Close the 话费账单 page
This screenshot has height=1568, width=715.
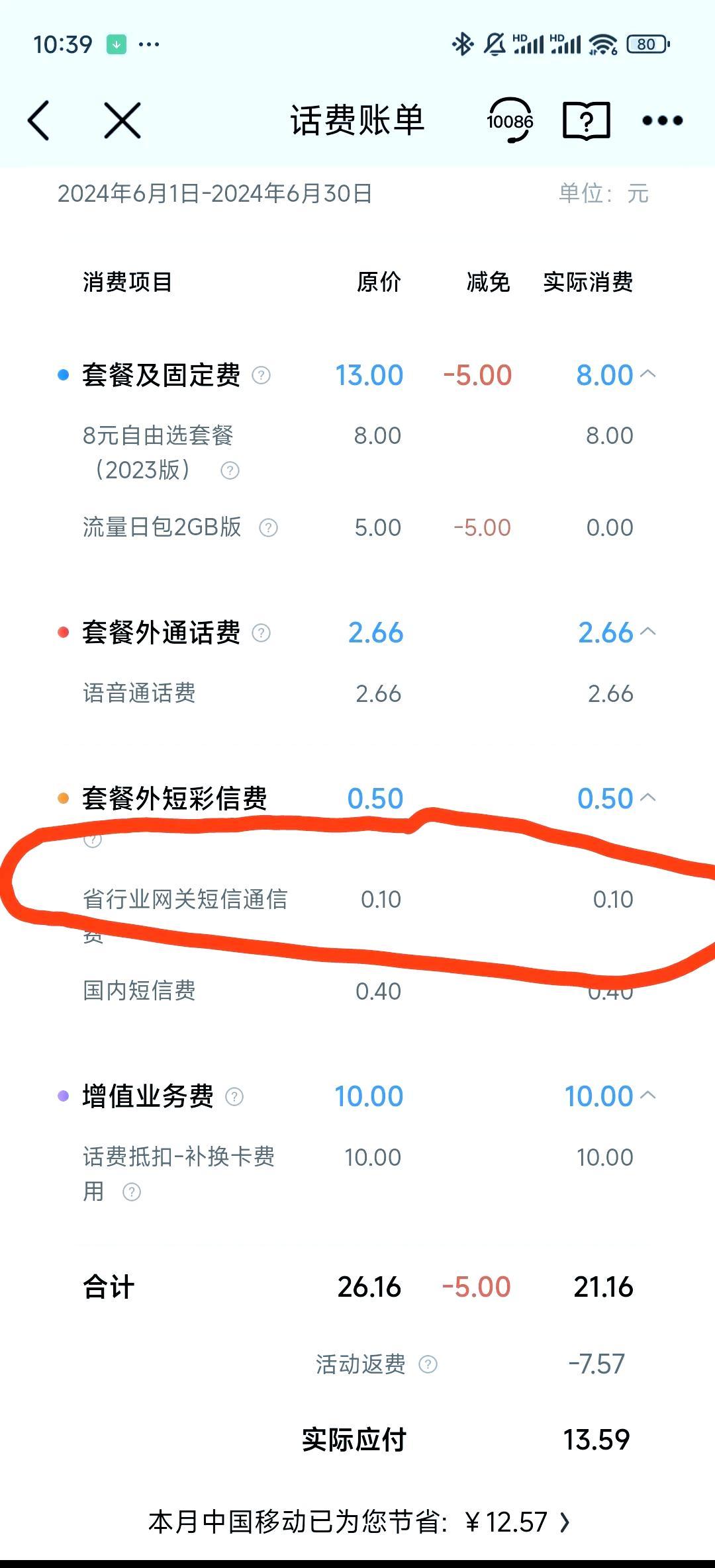[x=122, y=120]
